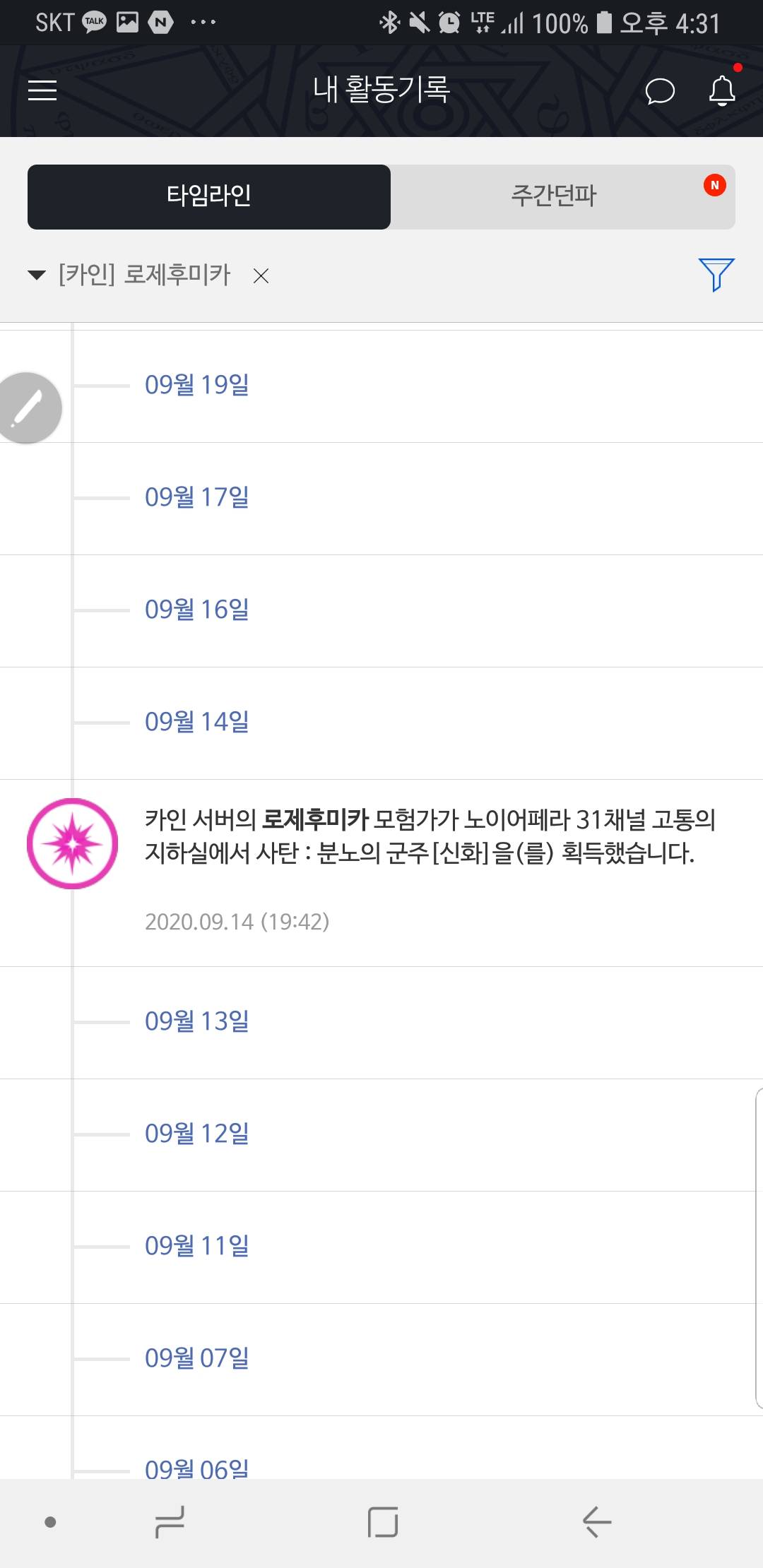Tap the pencil write button
Viewport: 763px width, 1568px height.
(x=28, y=408)
